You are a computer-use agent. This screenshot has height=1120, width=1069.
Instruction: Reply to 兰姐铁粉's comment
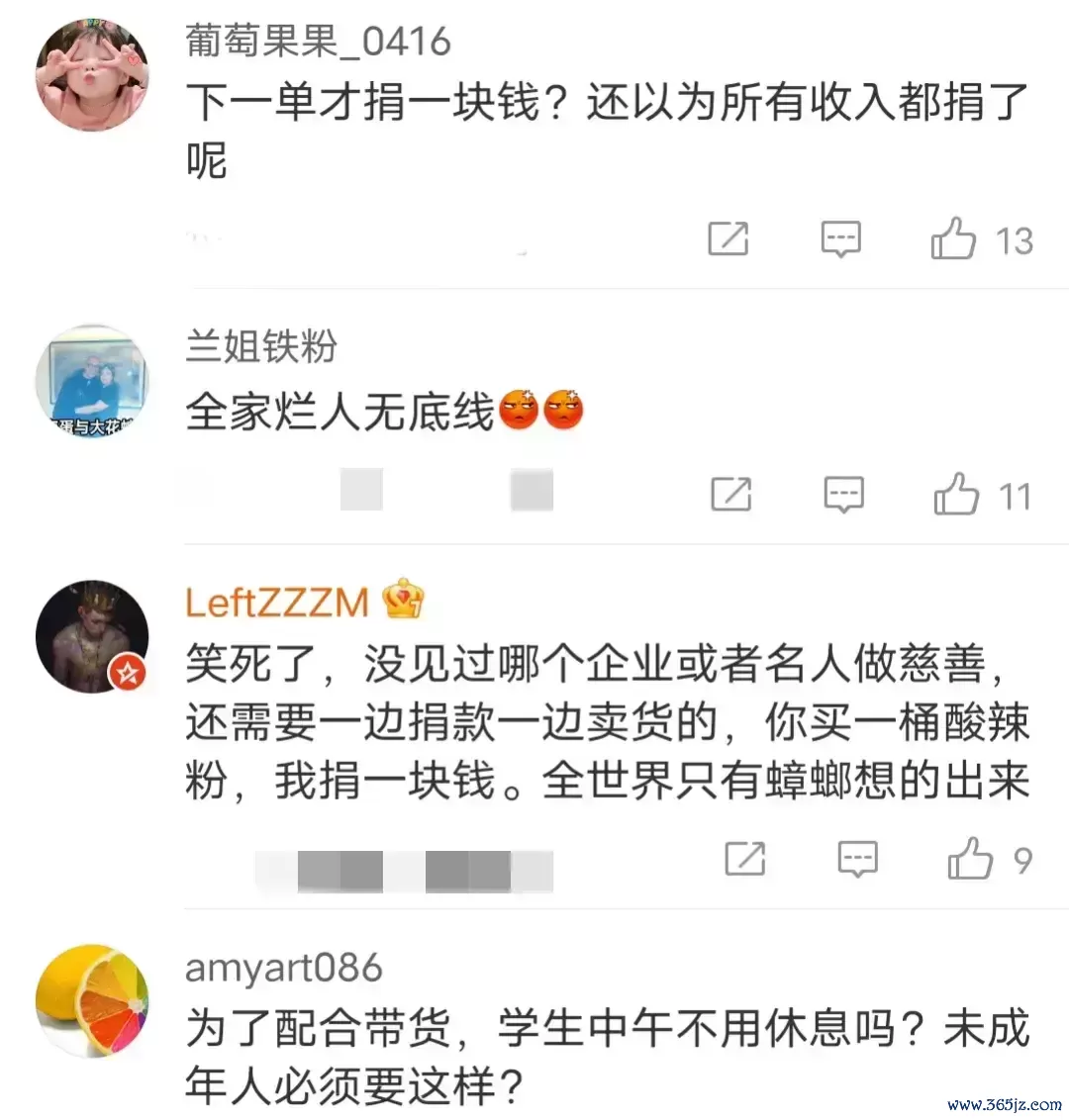[x=843, y=494]
